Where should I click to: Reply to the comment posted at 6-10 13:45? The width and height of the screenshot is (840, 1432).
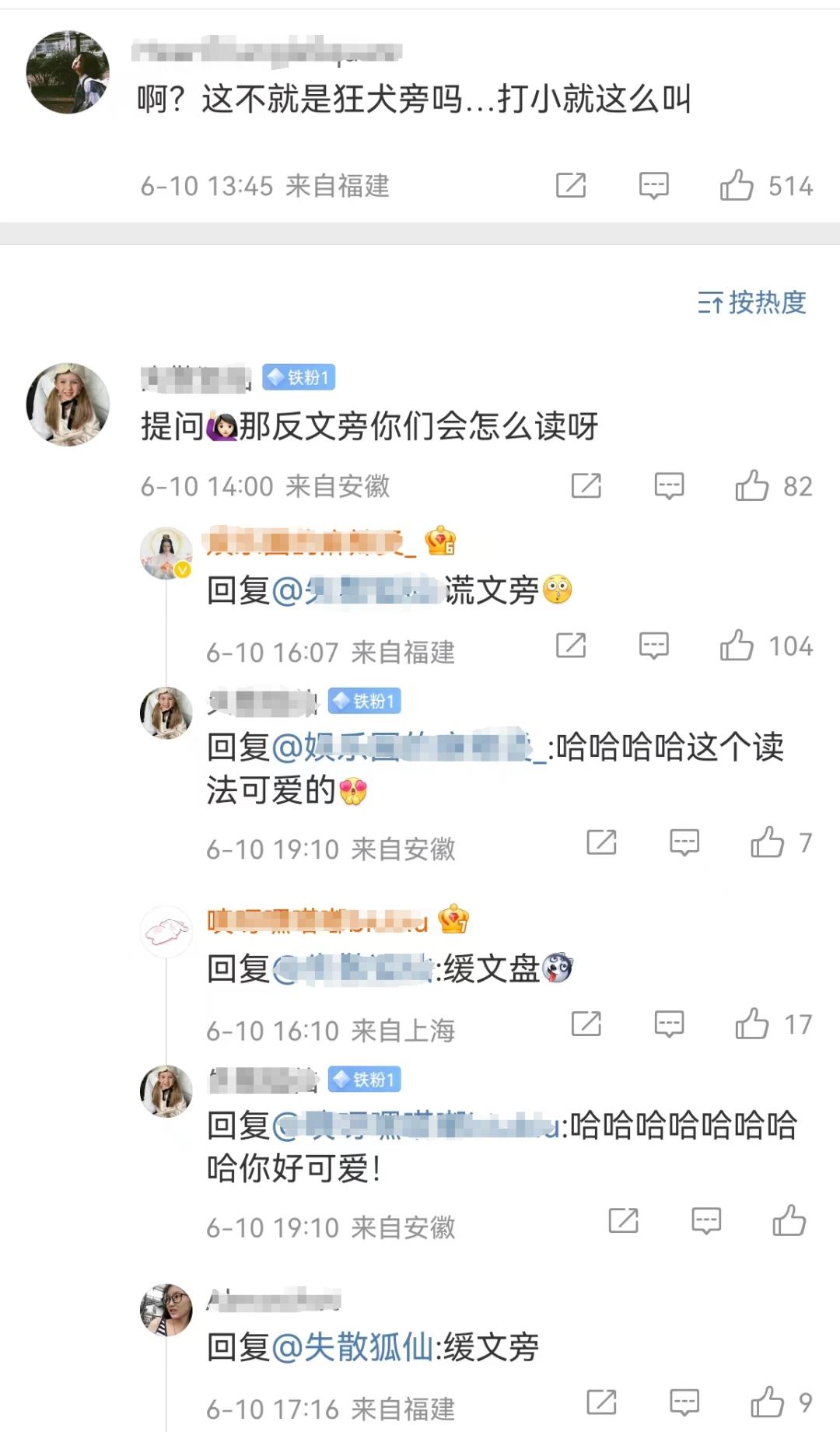(x=653, y=186)
